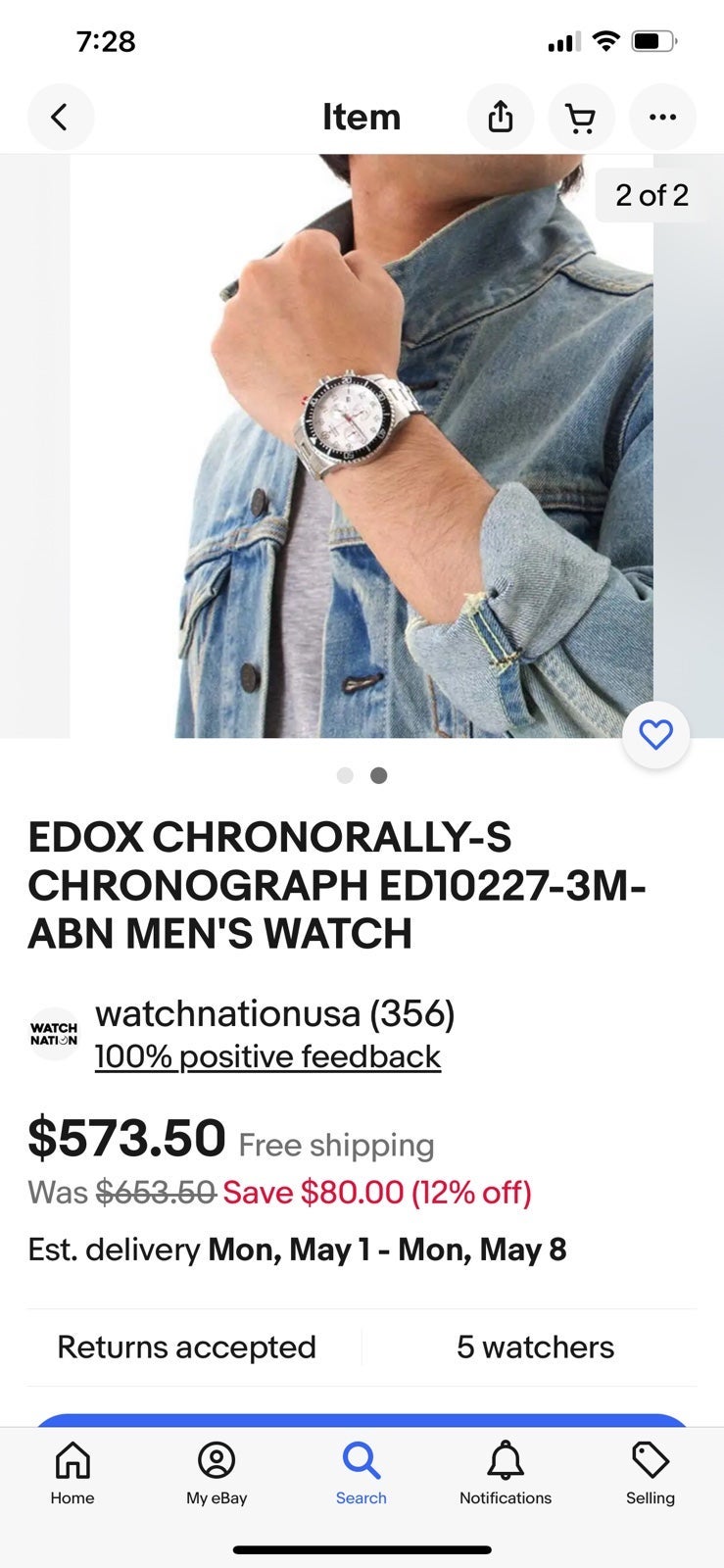Open the overflow menu
This screenshot has height=1568, width=724.
pos(663,118)
